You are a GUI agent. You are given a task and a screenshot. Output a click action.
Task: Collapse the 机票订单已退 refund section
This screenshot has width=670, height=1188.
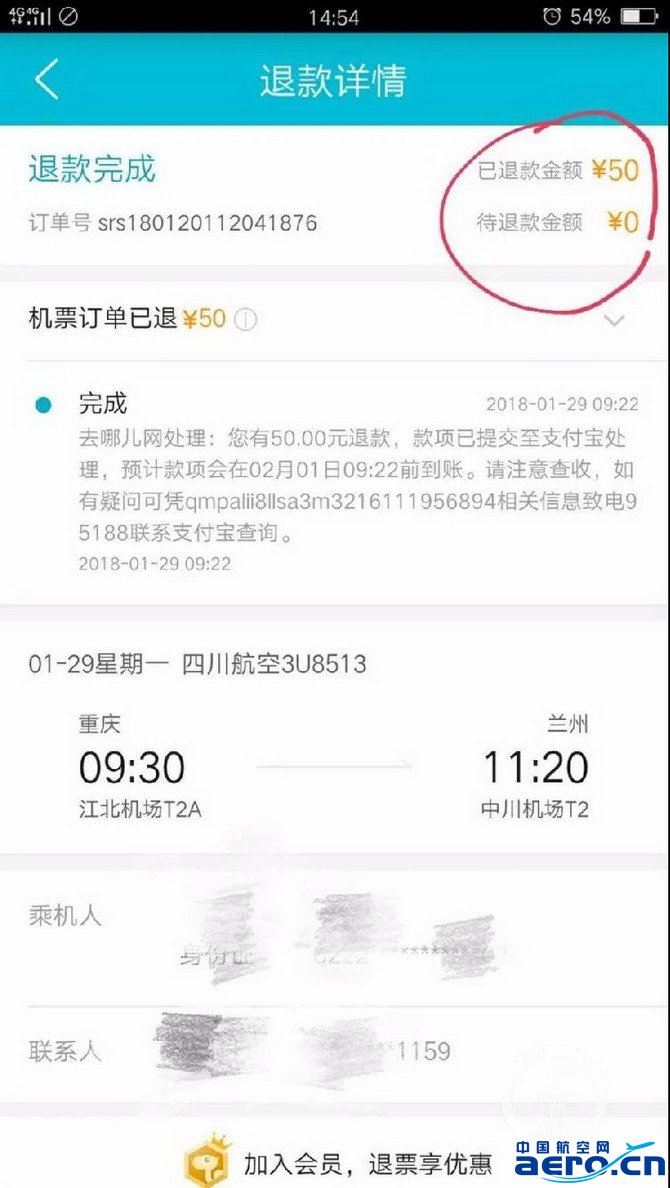click(615, 321)
